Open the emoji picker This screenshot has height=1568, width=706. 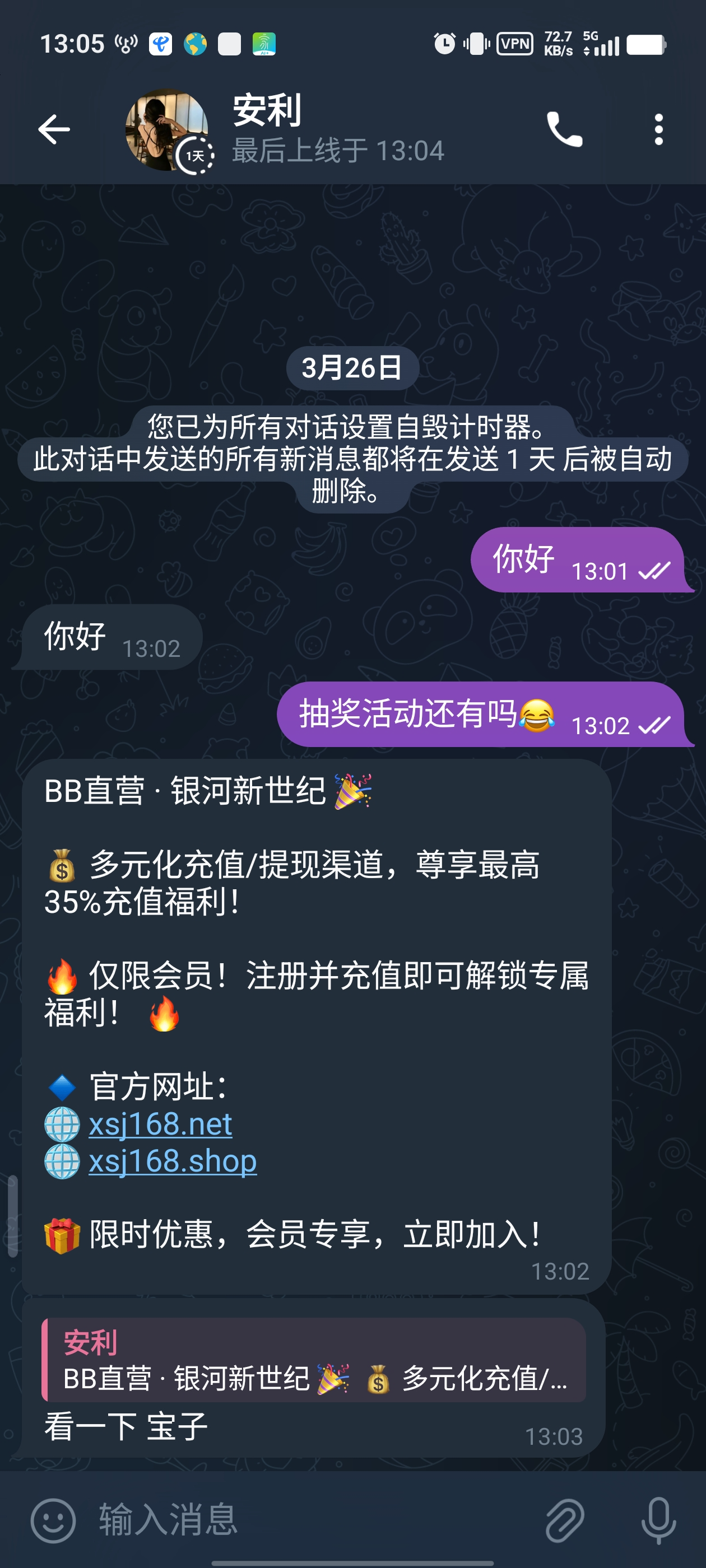click(53, 1520)
